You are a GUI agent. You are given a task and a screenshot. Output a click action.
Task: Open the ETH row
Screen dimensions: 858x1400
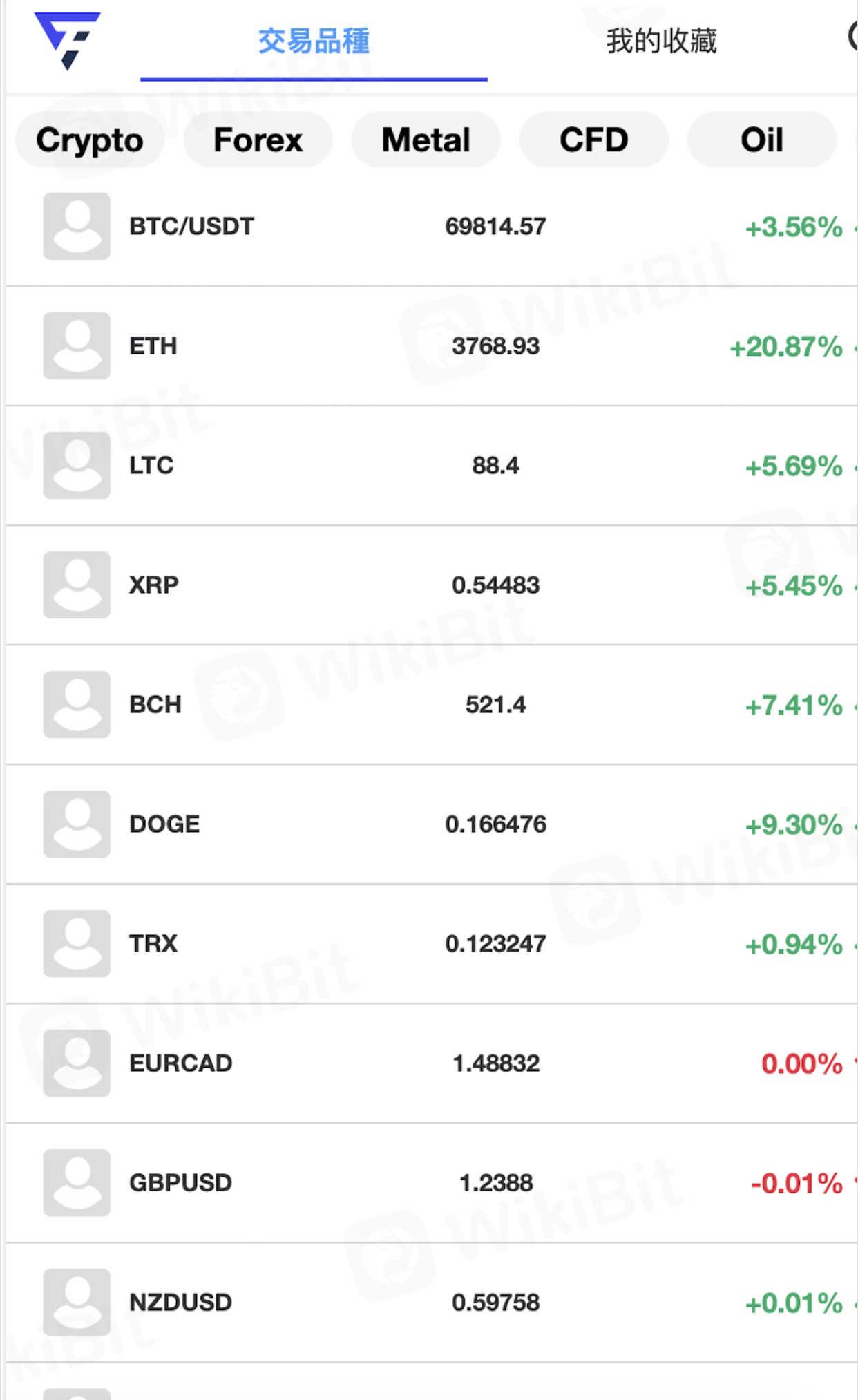(432, 346)
